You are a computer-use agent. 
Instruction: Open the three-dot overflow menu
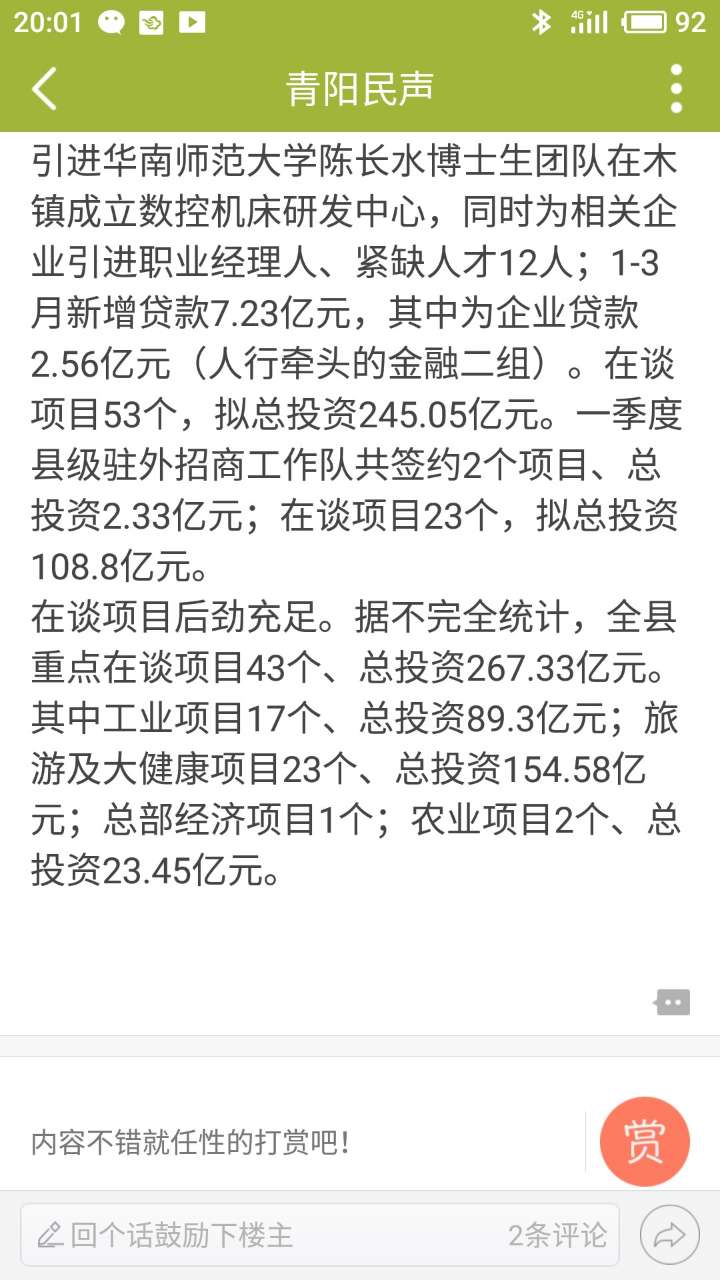point(677,89)
